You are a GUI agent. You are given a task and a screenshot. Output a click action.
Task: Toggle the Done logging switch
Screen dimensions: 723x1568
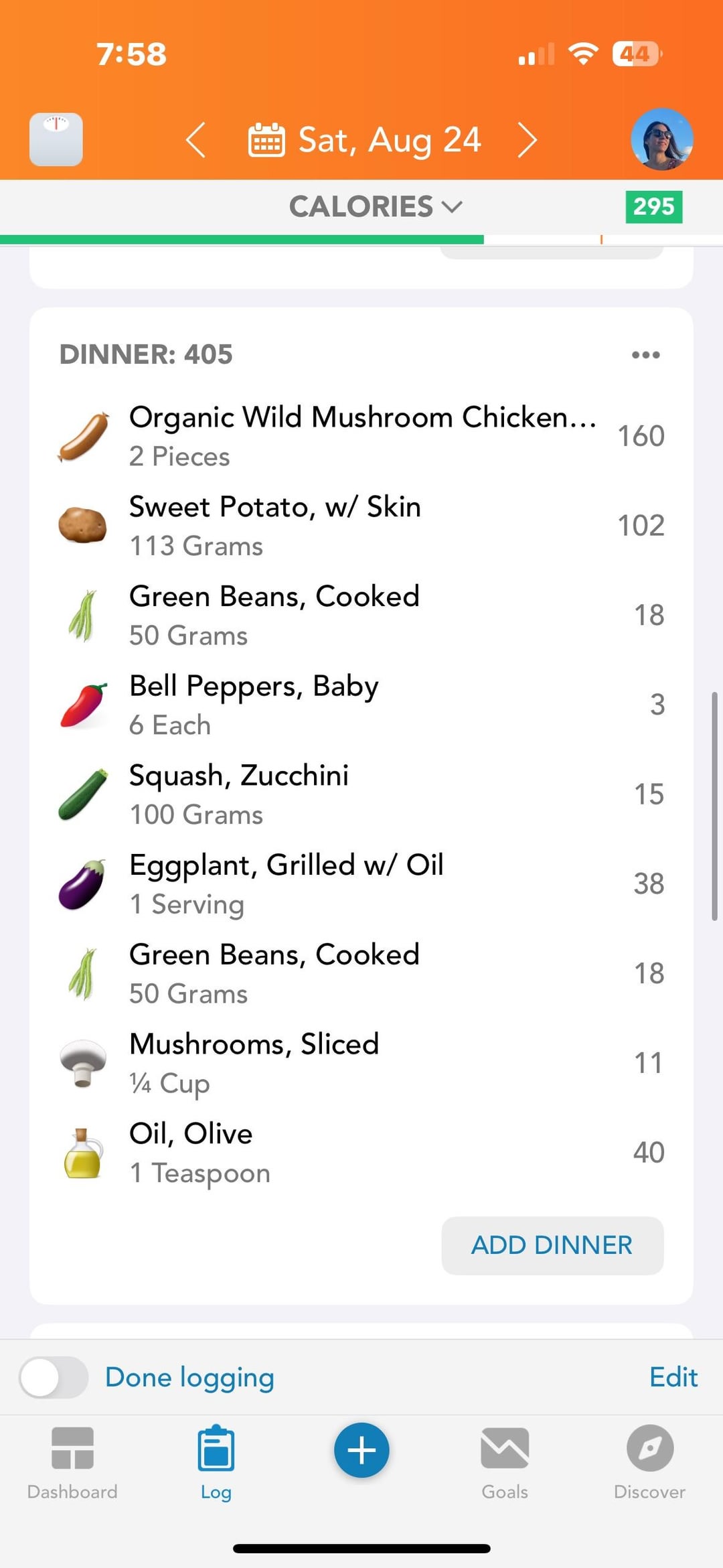54,1377
